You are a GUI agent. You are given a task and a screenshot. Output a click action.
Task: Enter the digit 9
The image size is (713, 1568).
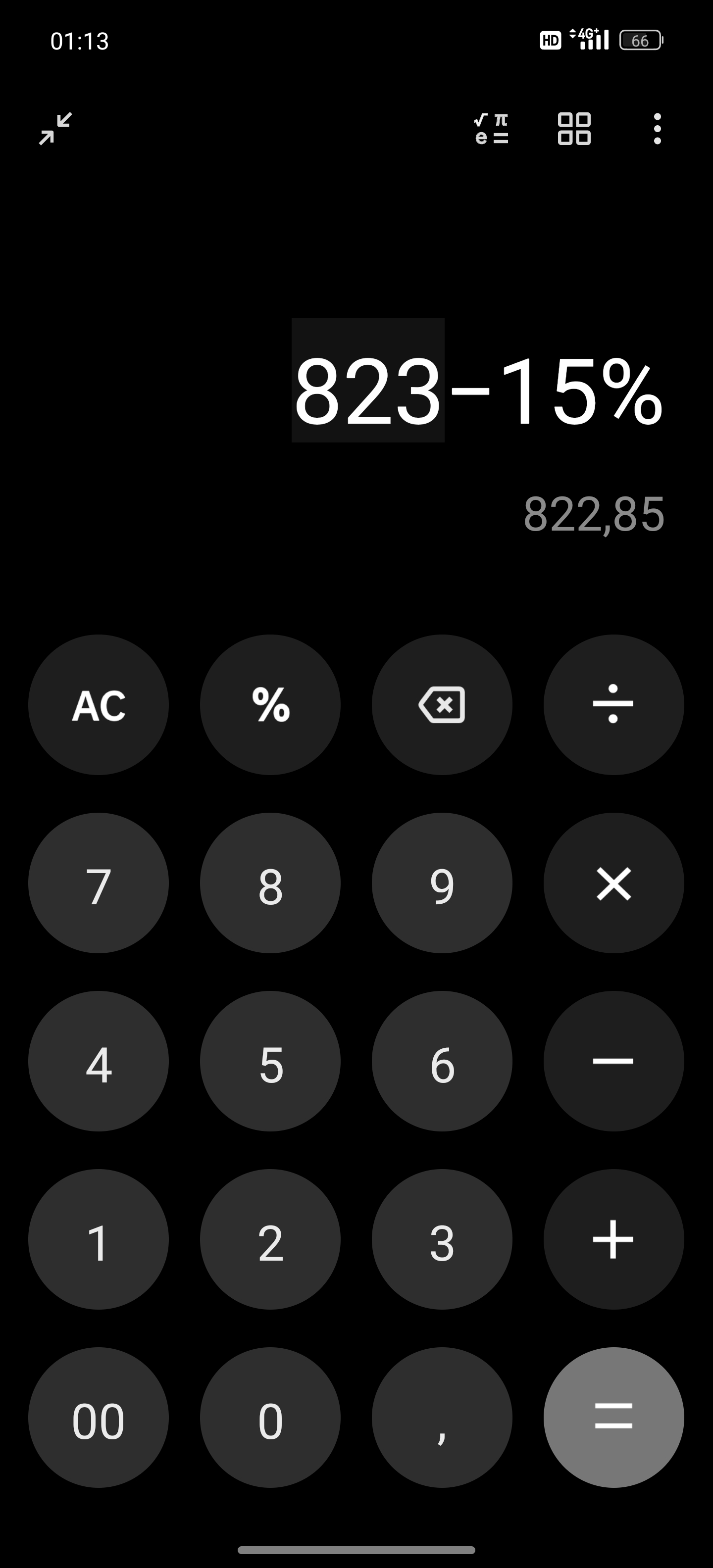coord(442,883)
